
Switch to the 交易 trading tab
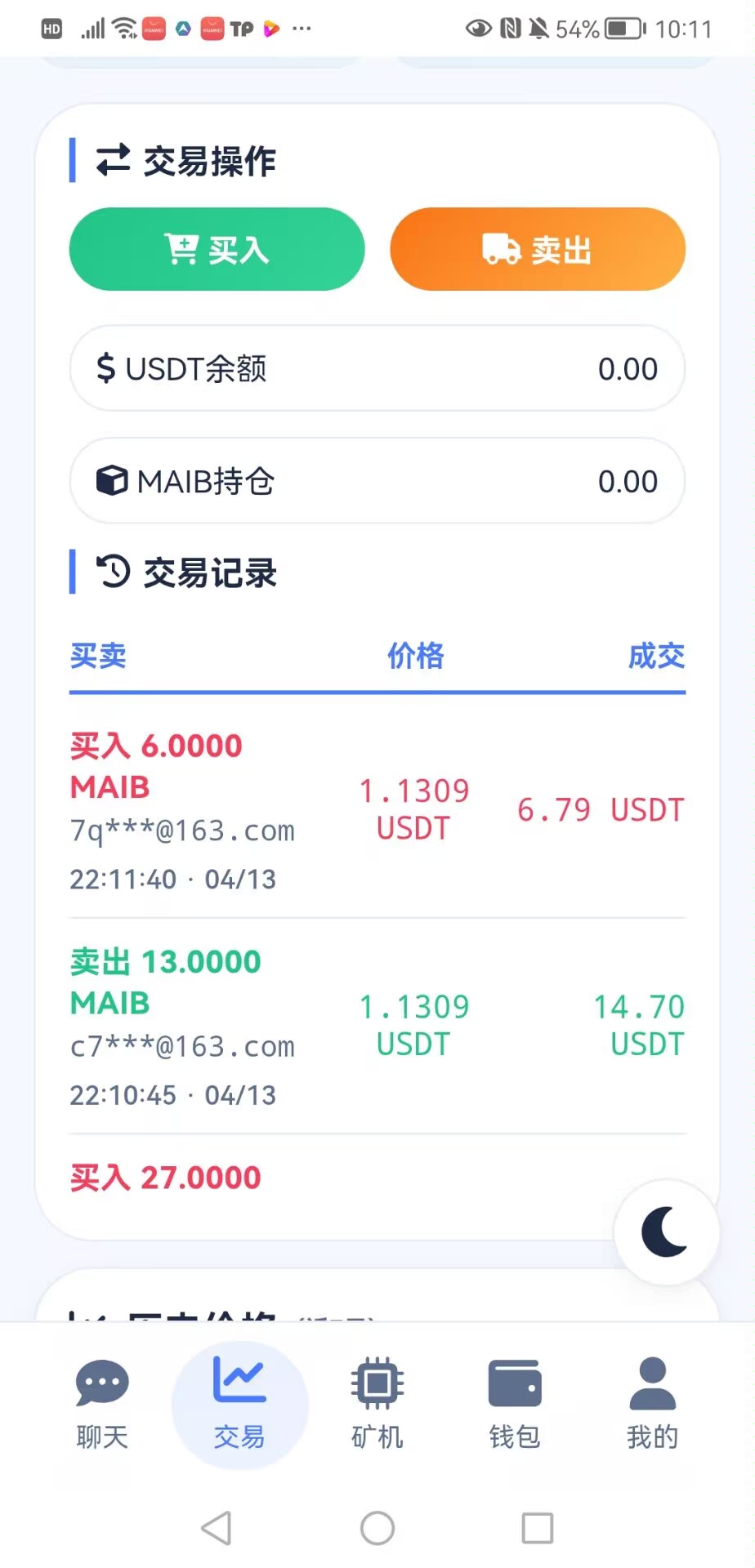[x=239, y=1405]
